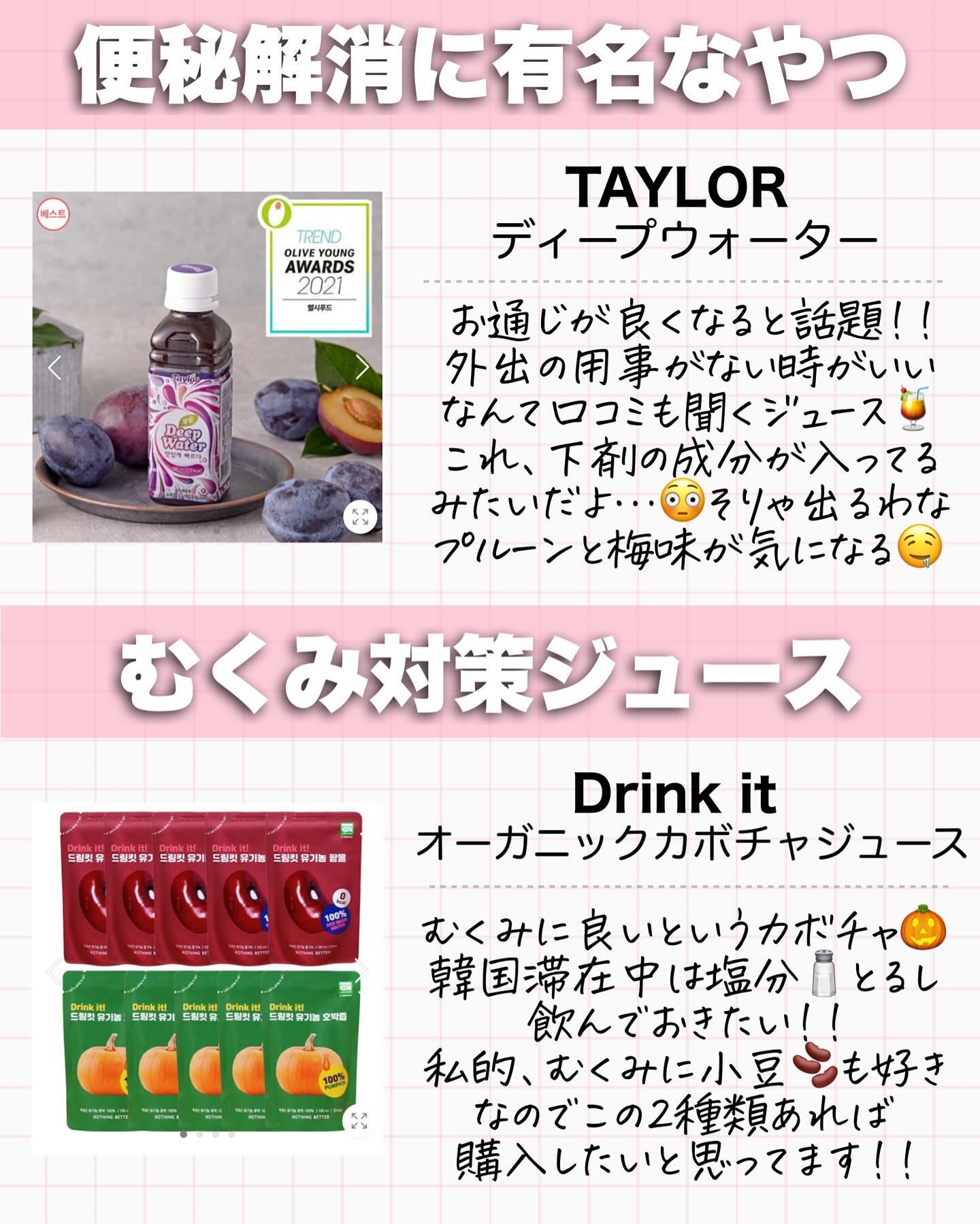Click a carousel position dot below the pouches

pyautogui.click(x=182, y=1134)
